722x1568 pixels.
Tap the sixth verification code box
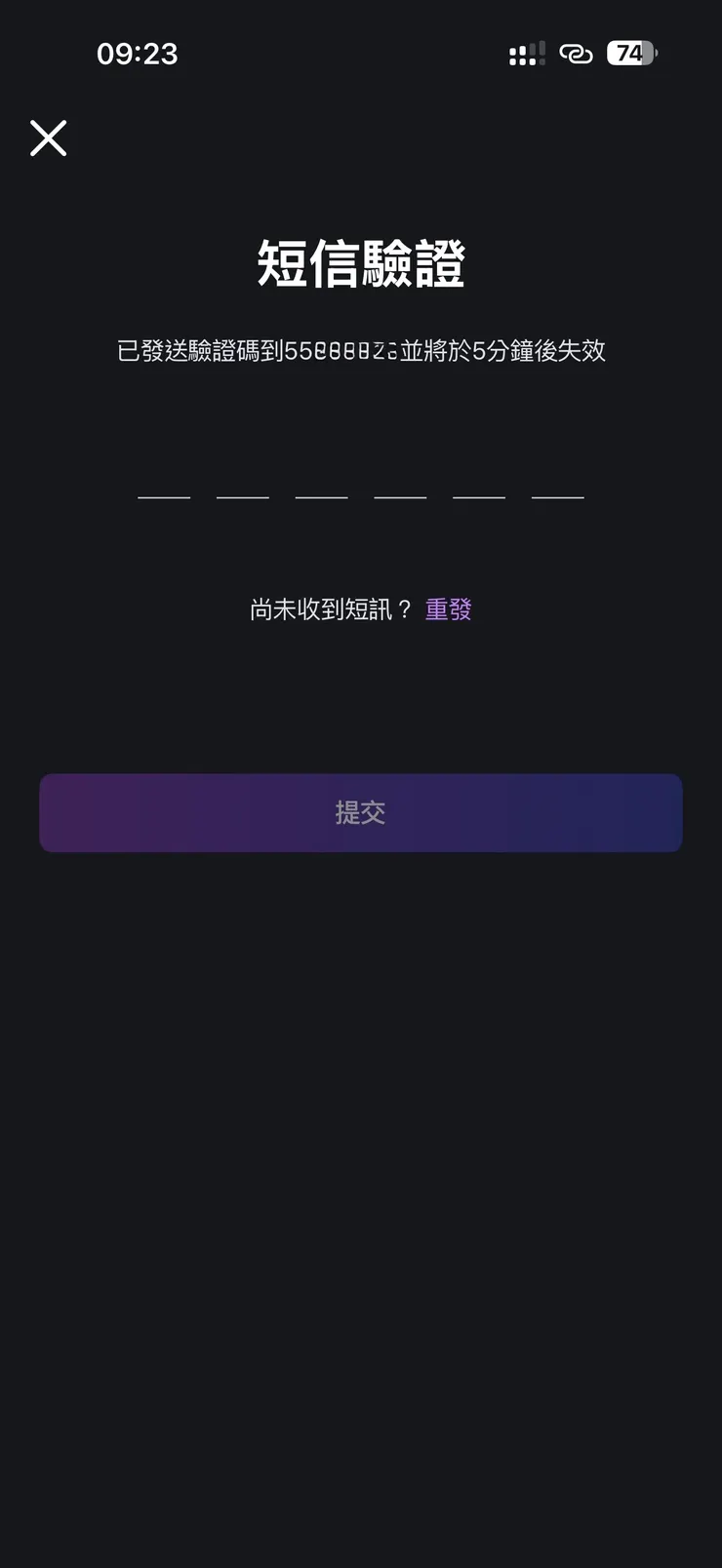558,495
